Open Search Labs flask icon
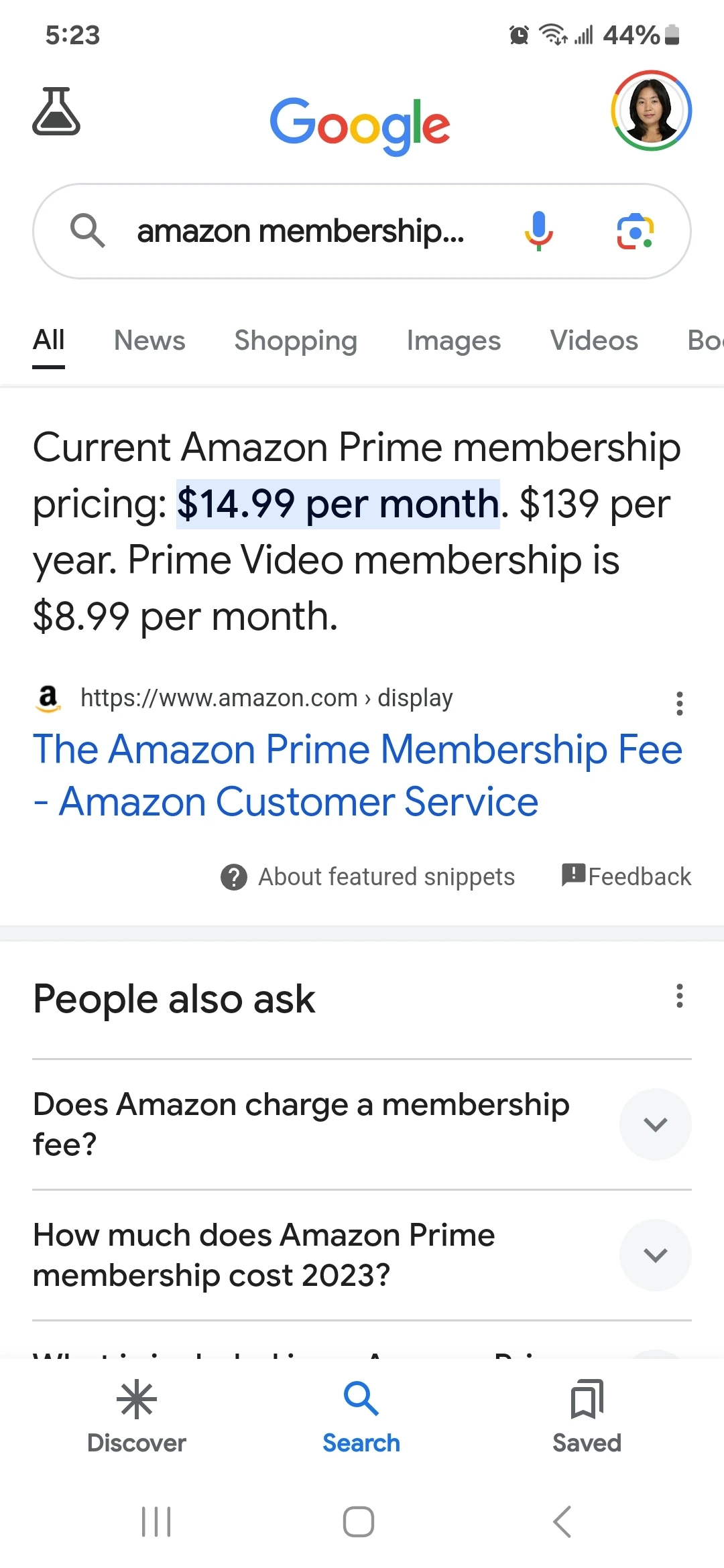The width and height of the screenshot is (724, 1568). [56, 111]
